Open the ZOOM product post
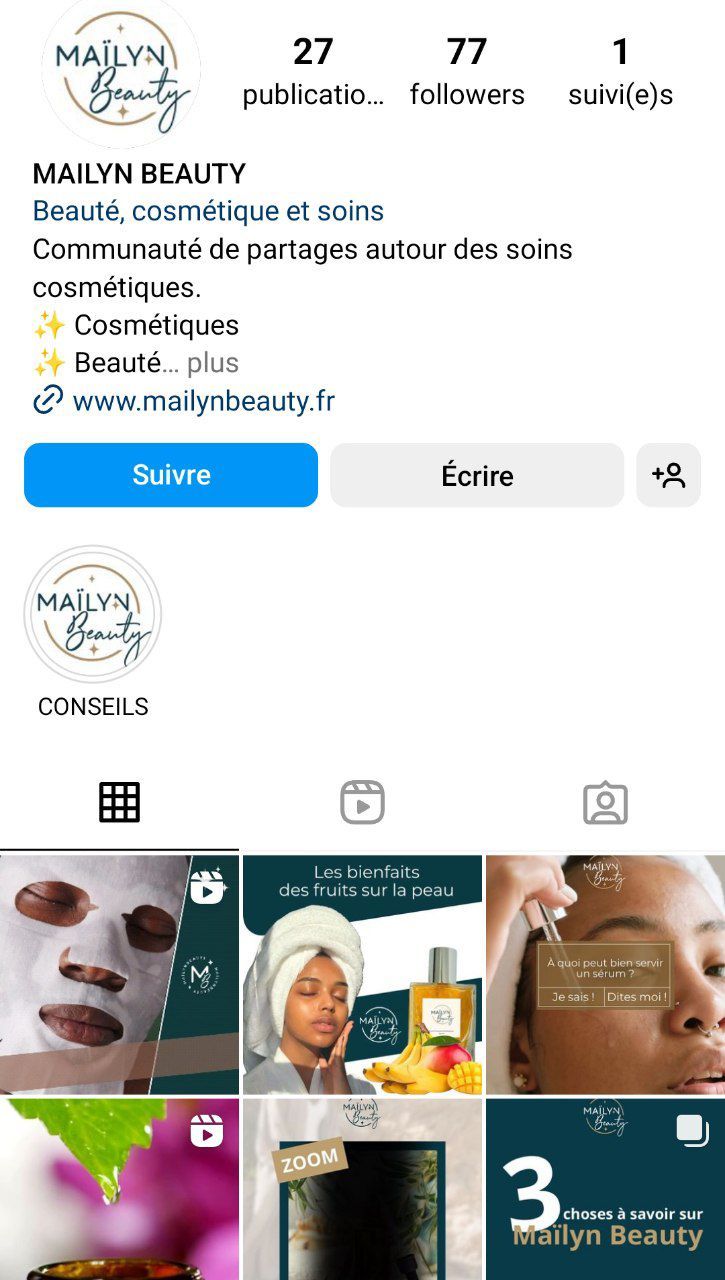This screenshot has width=725, height=1280. point(362,1188)
